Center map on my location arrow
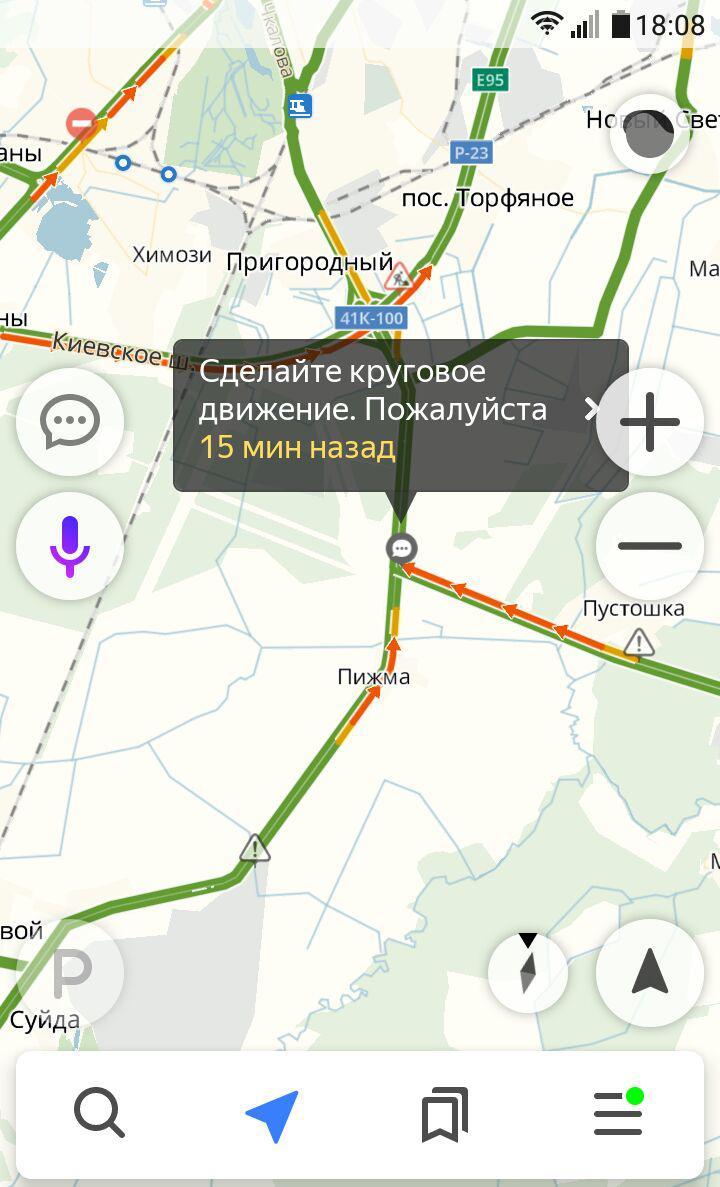 650,973
